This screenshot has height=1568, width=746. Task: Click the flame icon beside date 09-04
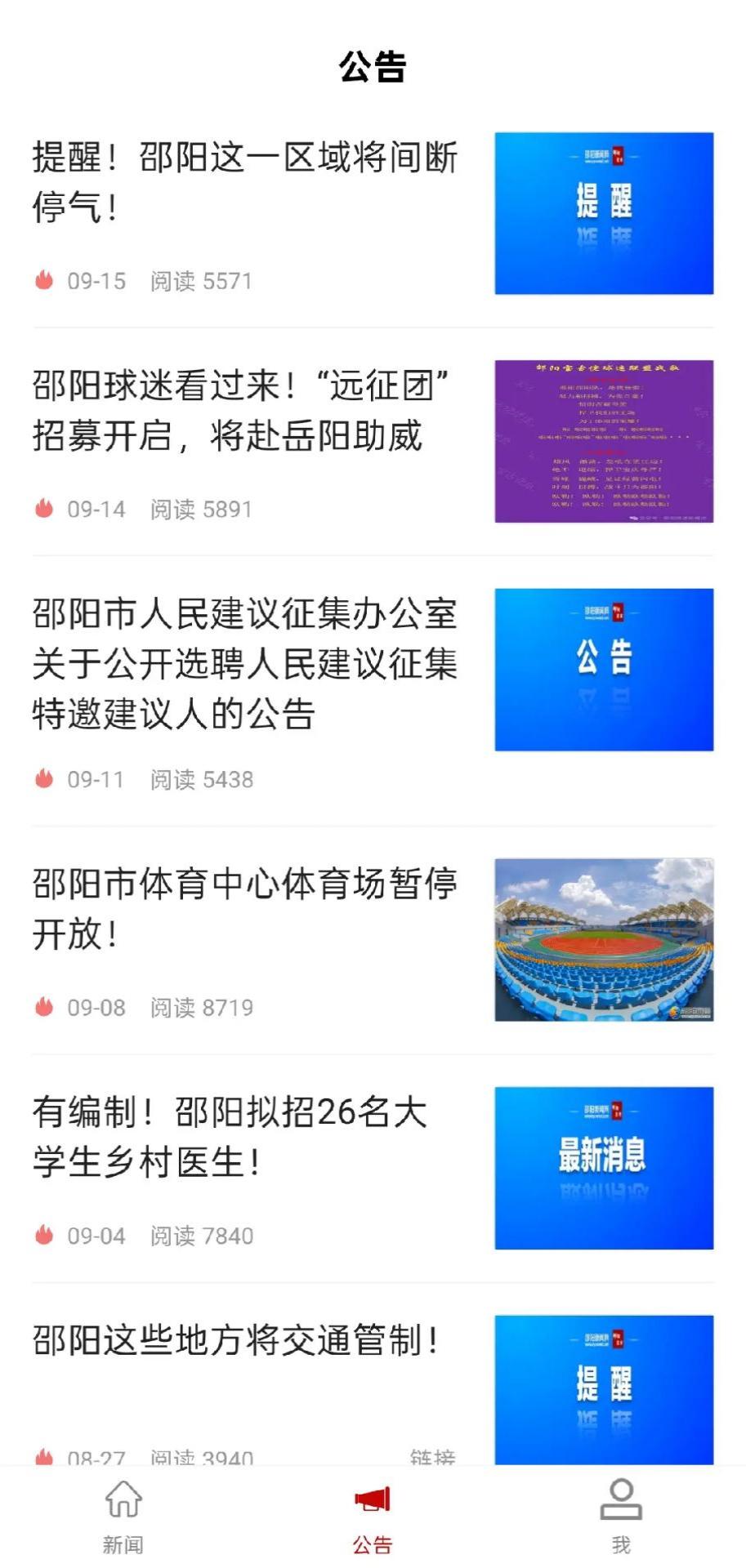tap(44, 1236)
